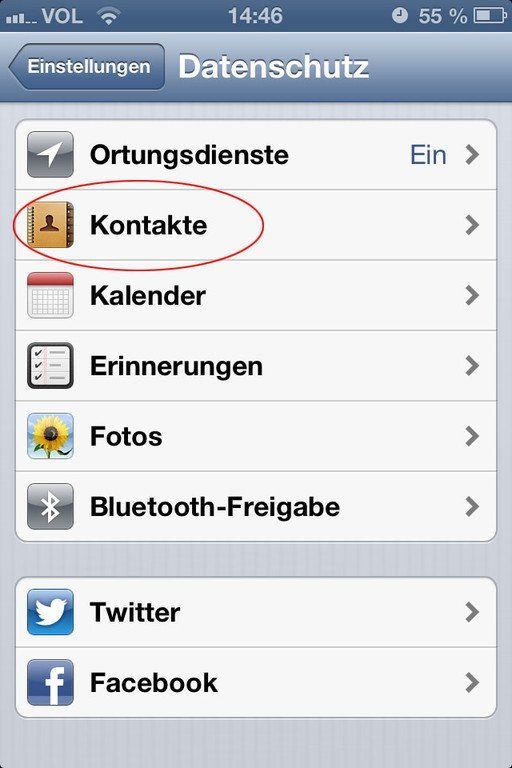Open Bluetooth-Freigabe settings
The image size is (512, 768).
coord(256,506)
